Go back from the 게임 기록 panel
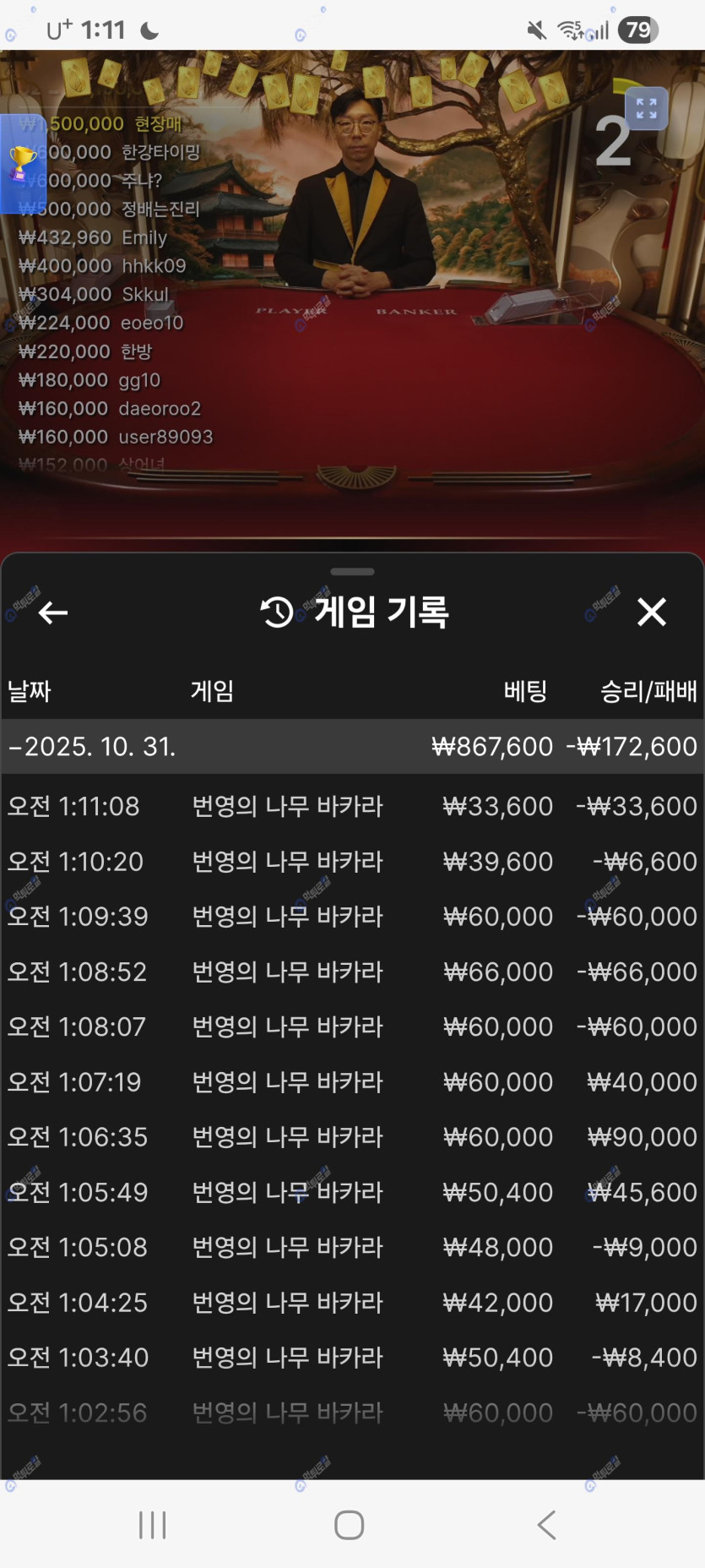705x1568 pixels. (53, 612)
